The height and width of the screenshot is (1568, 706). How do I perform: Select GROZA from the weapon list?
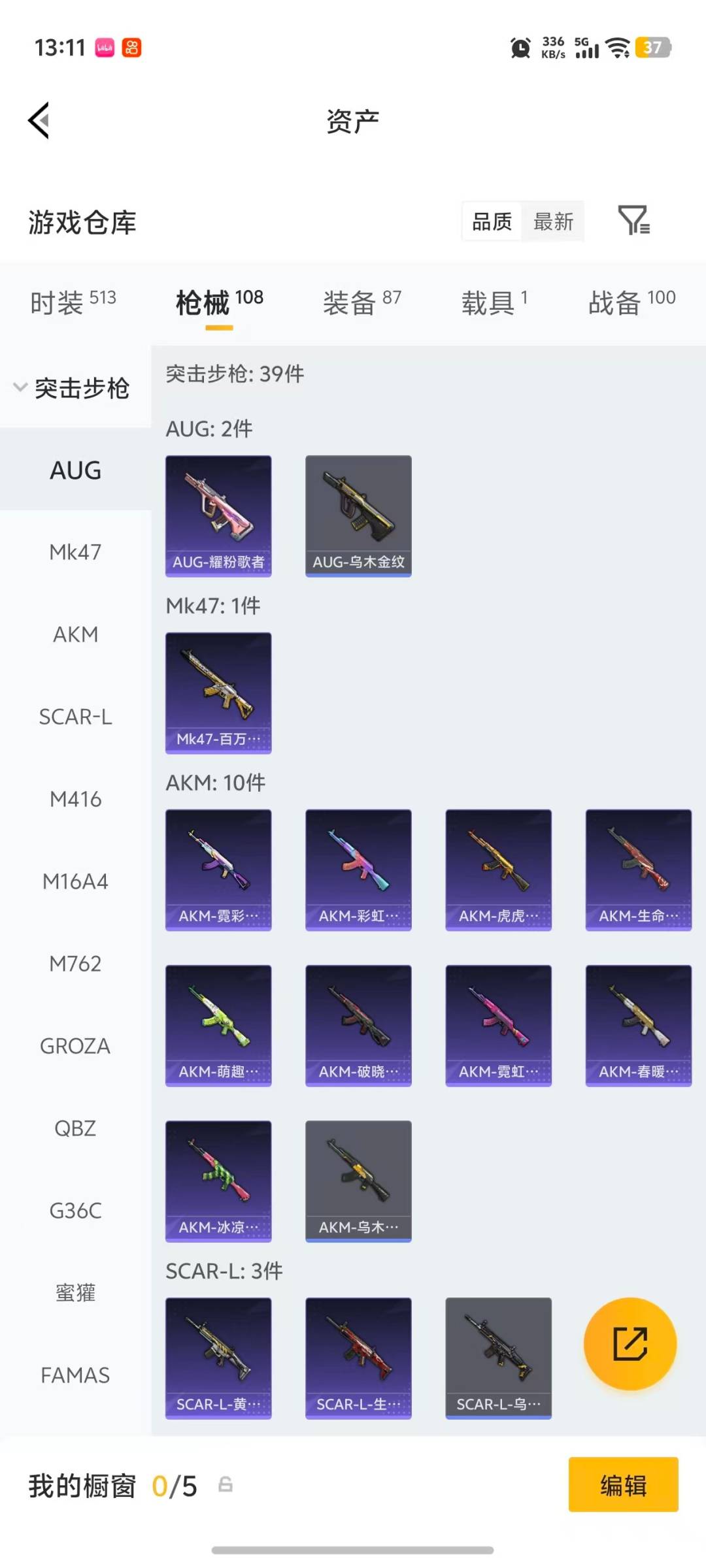[75, 1046]
